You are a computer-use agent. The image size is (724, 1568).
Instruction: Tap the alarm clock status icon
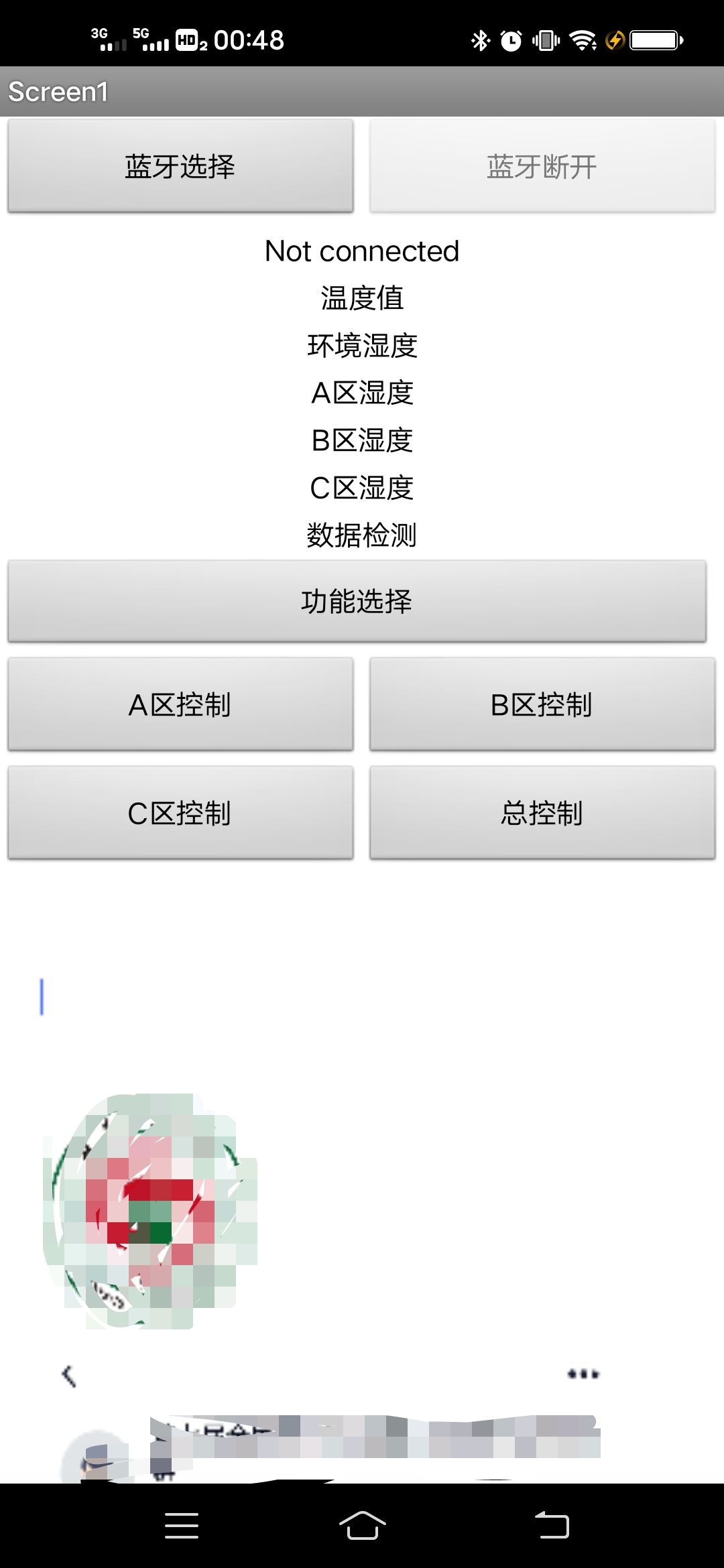(x=511, y=40)
